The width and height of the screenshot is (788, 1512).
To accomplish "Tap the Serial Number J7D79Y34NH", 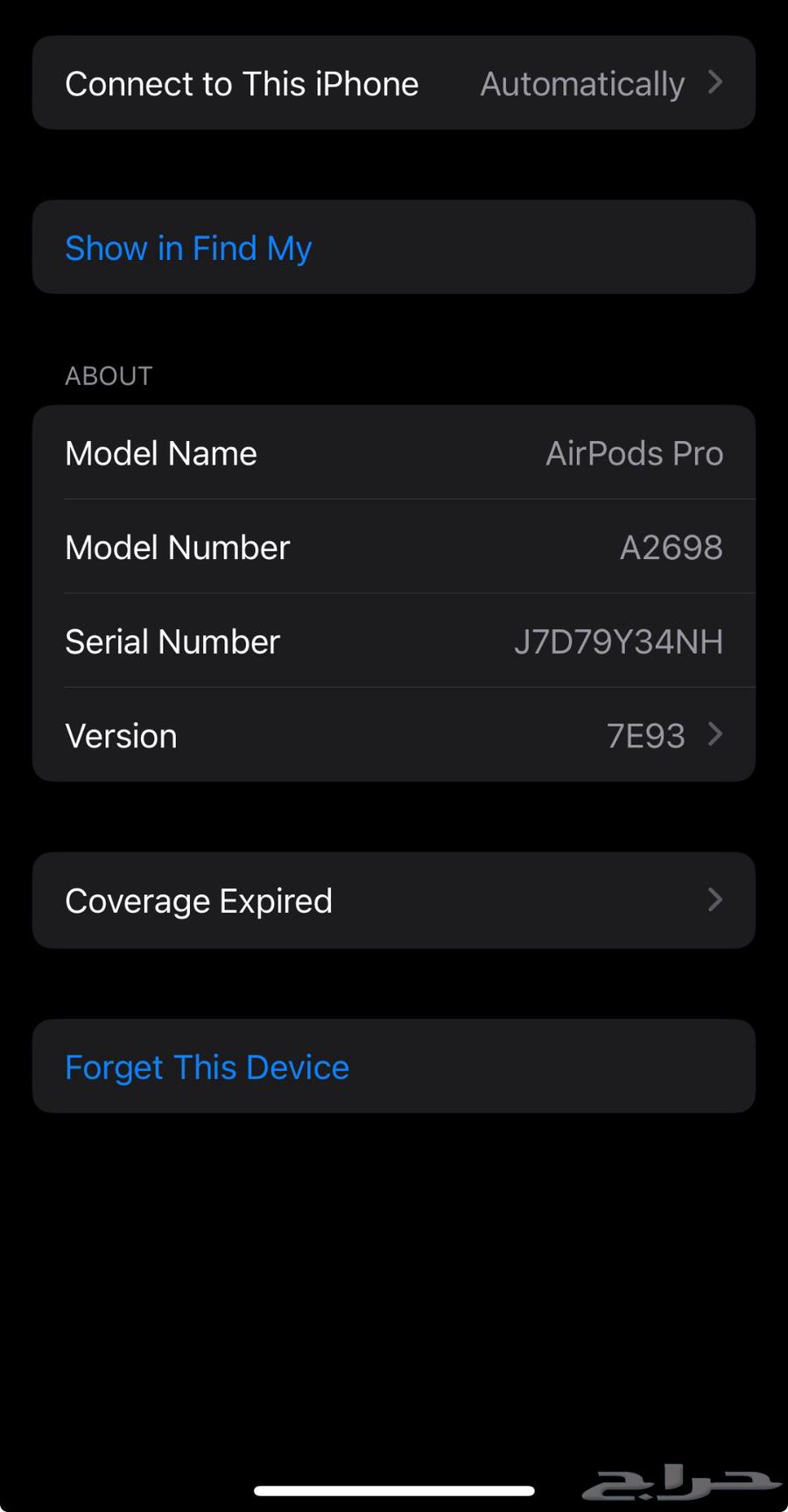I will [x=618, y=641].
